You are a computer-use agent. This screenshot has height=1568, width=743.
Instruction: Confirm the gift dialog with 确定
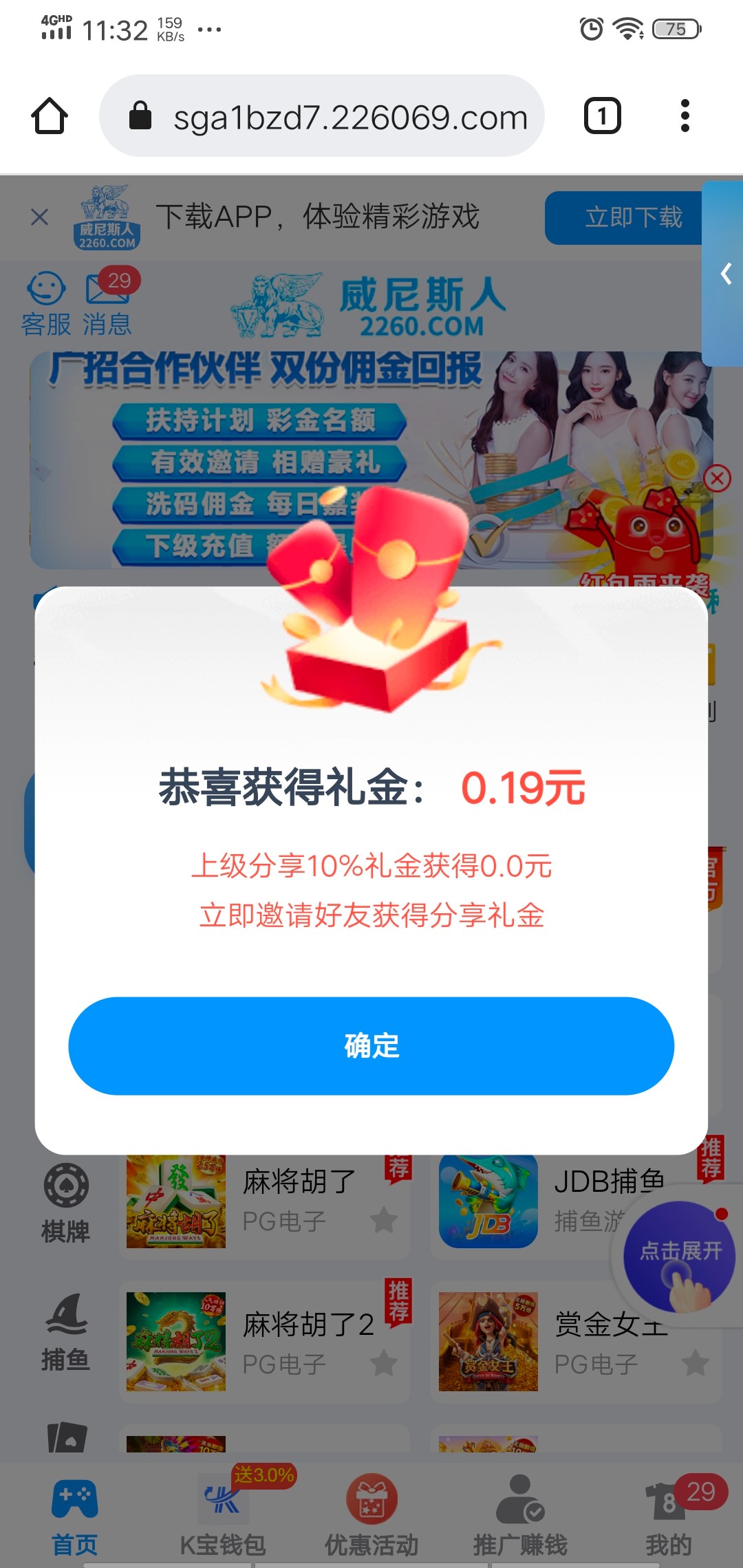(x=371, y=1045)
